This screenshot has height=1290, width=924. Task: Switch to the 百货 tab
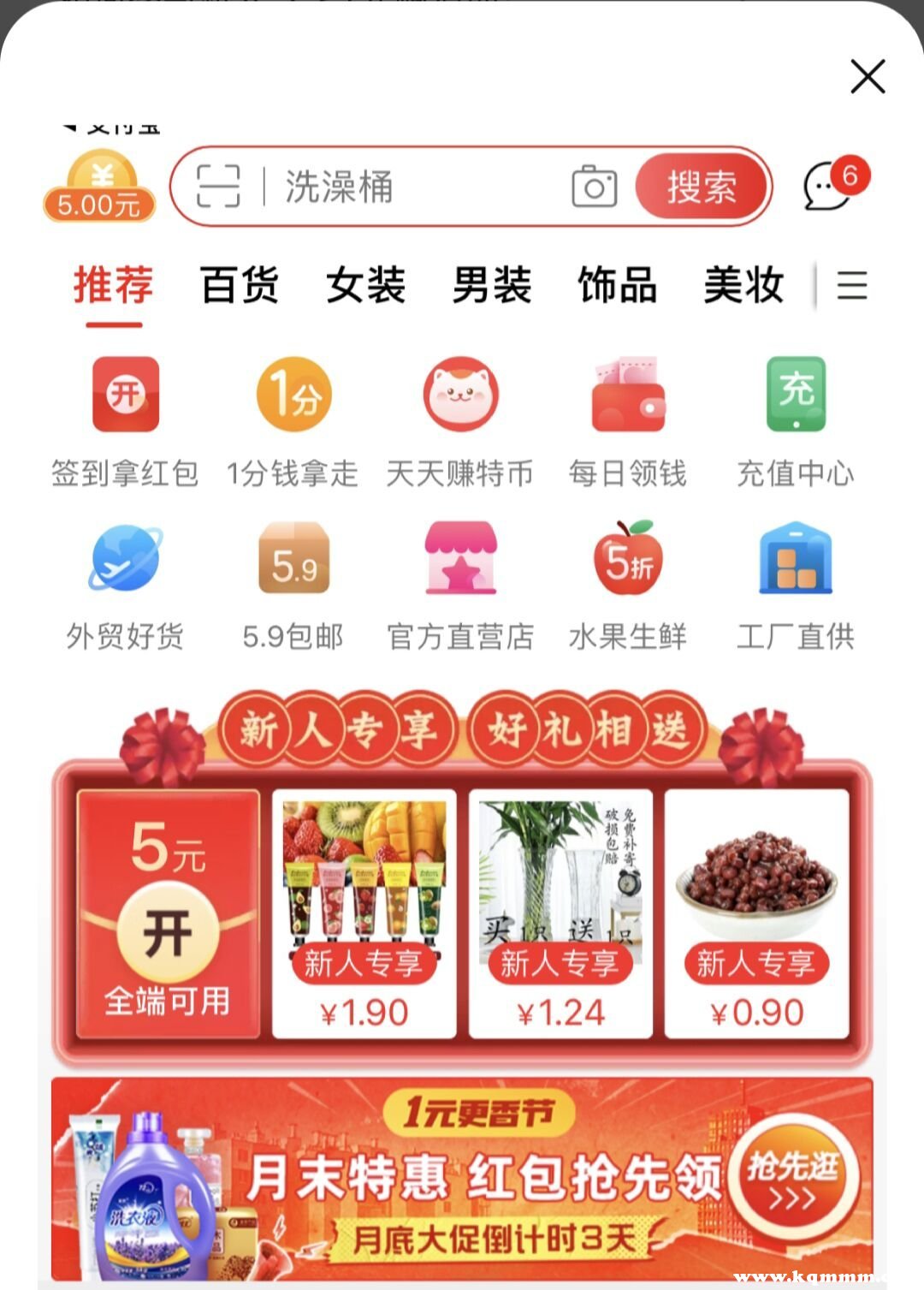pos(240,285)
